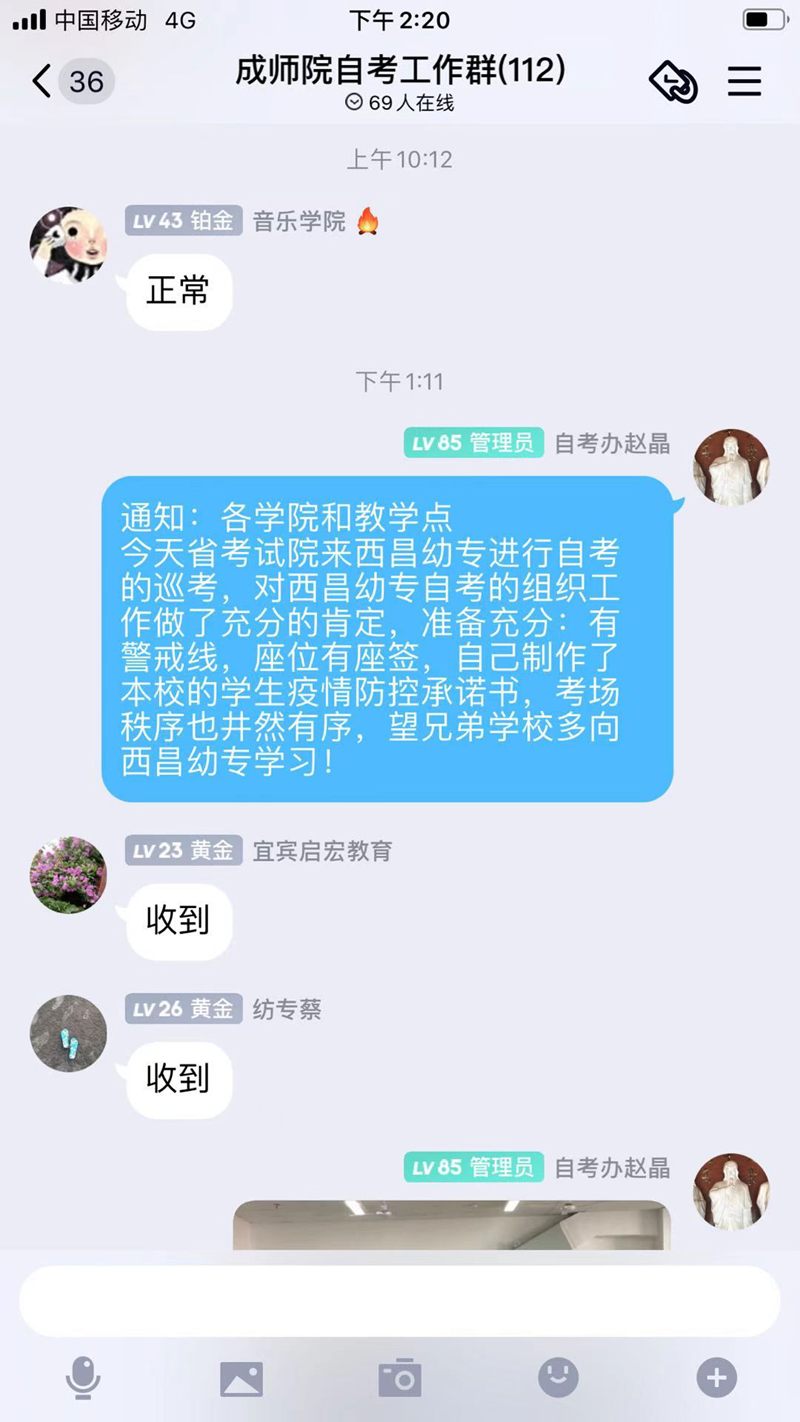Screen dimensions: 800x1422
Task: Start voice input with the microphone
Action: pos(83,1378)
